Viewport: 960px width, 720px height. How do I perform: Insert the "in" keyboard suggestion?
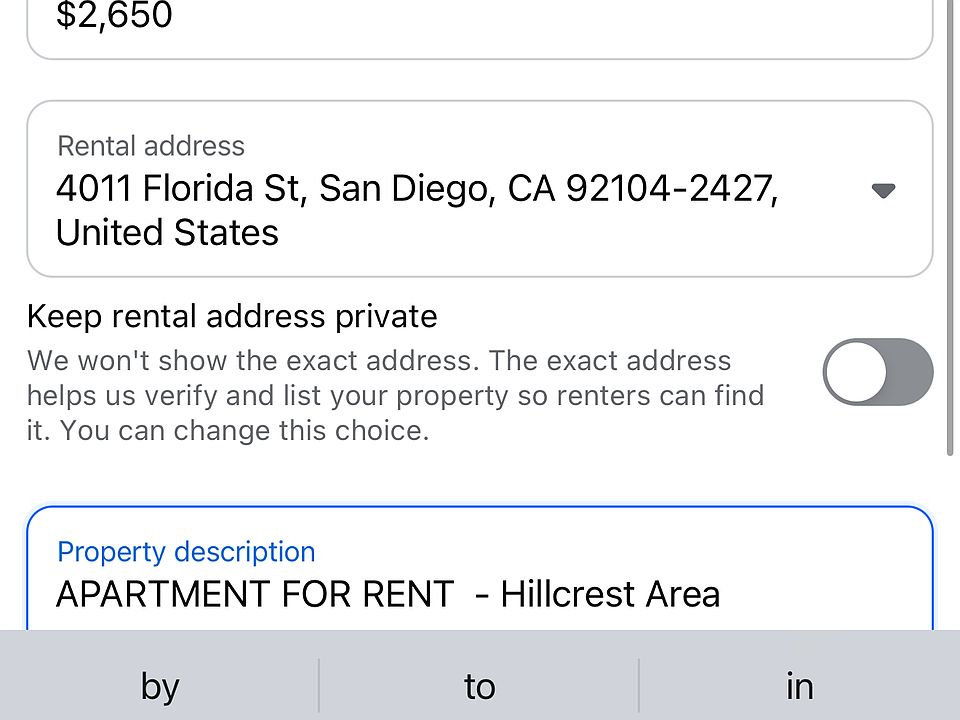tap(800, 686)
